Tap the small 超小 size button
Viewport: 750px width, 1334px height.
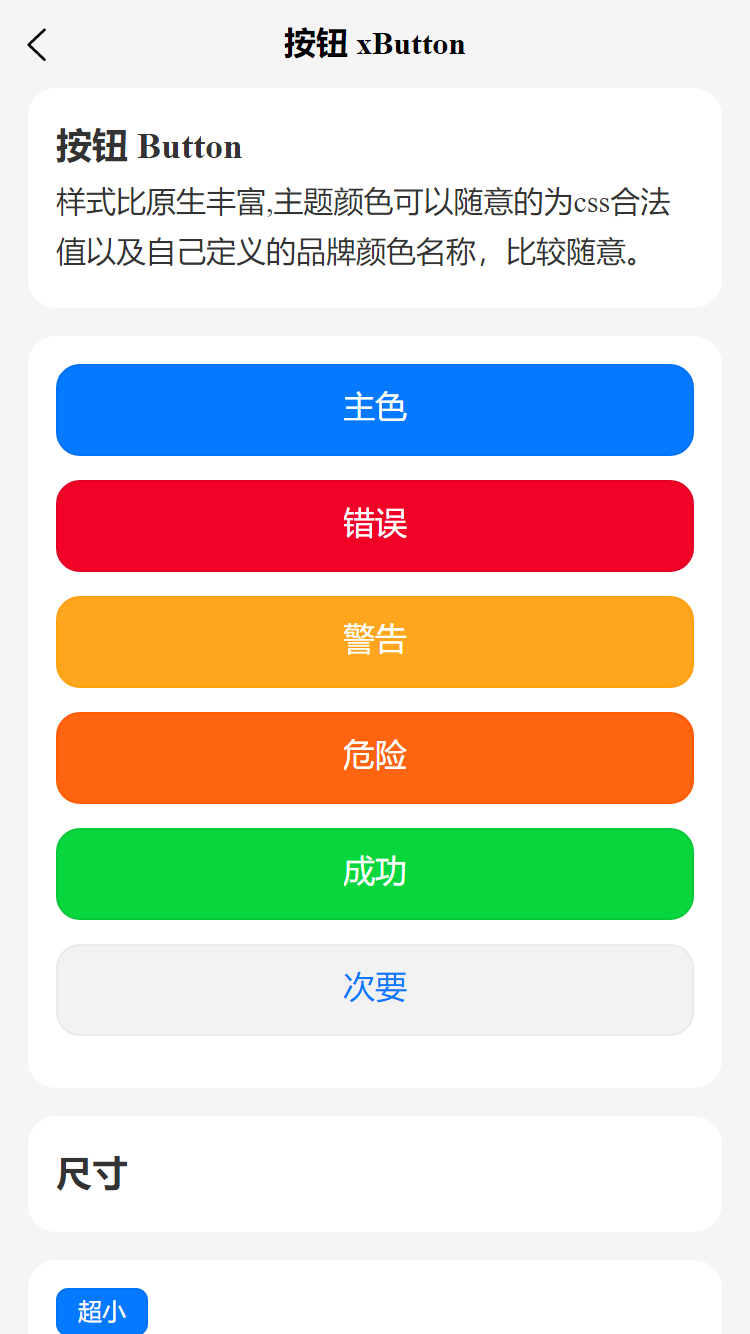click(x=102, y=1311)
